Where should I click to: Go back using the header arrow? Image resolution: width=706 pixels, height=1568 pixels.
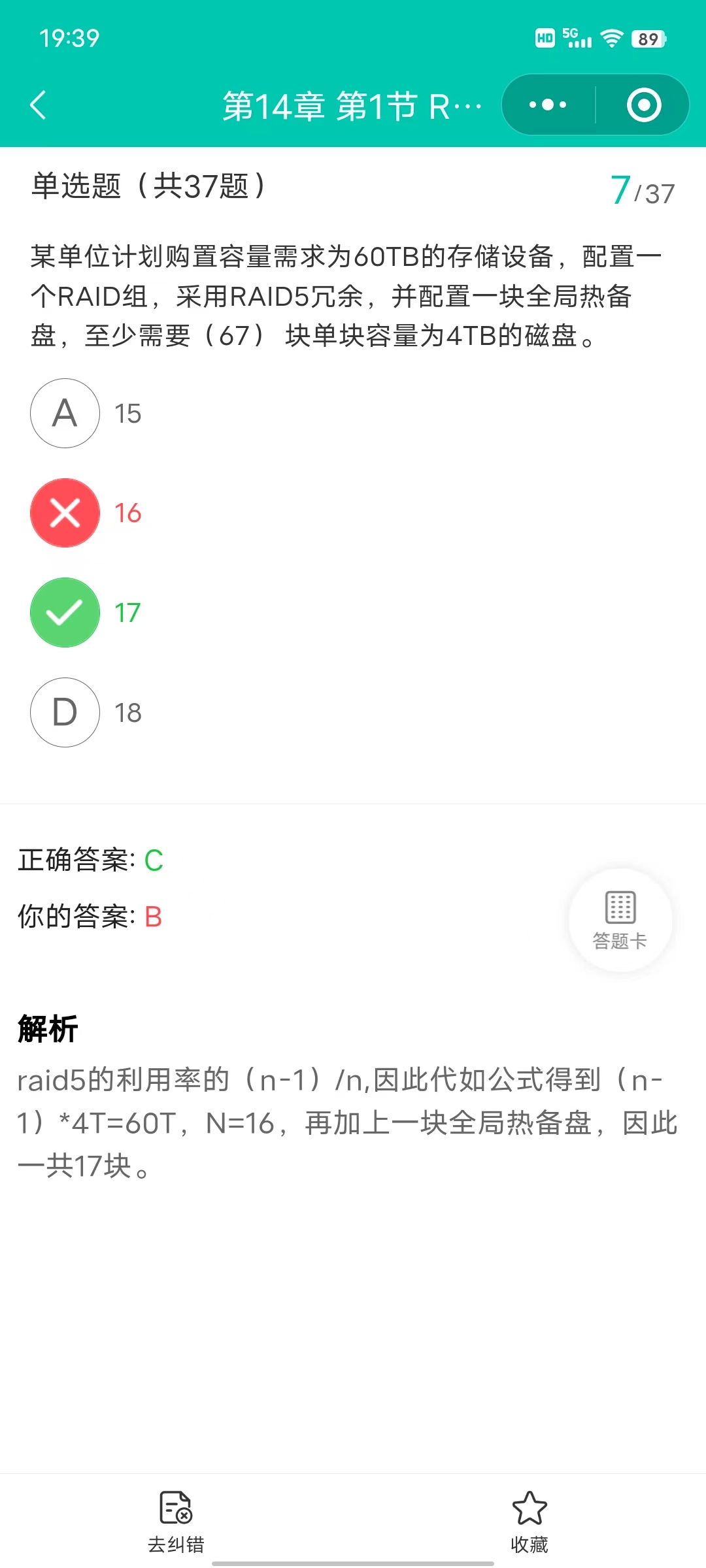pos(38,105)
